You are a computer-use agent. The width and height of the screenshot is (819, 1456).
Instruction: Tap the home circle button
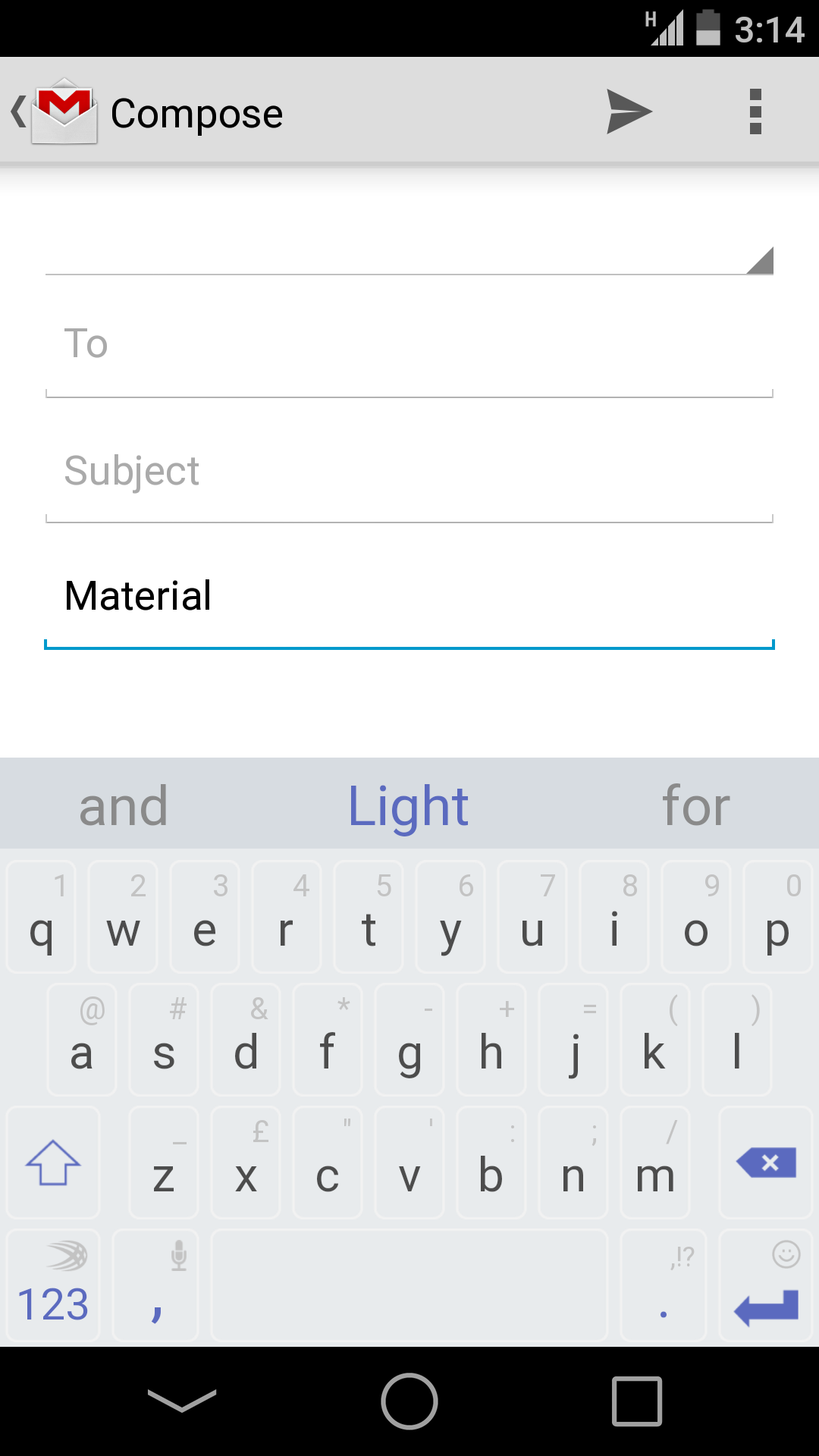click(x=409, y=1401)
